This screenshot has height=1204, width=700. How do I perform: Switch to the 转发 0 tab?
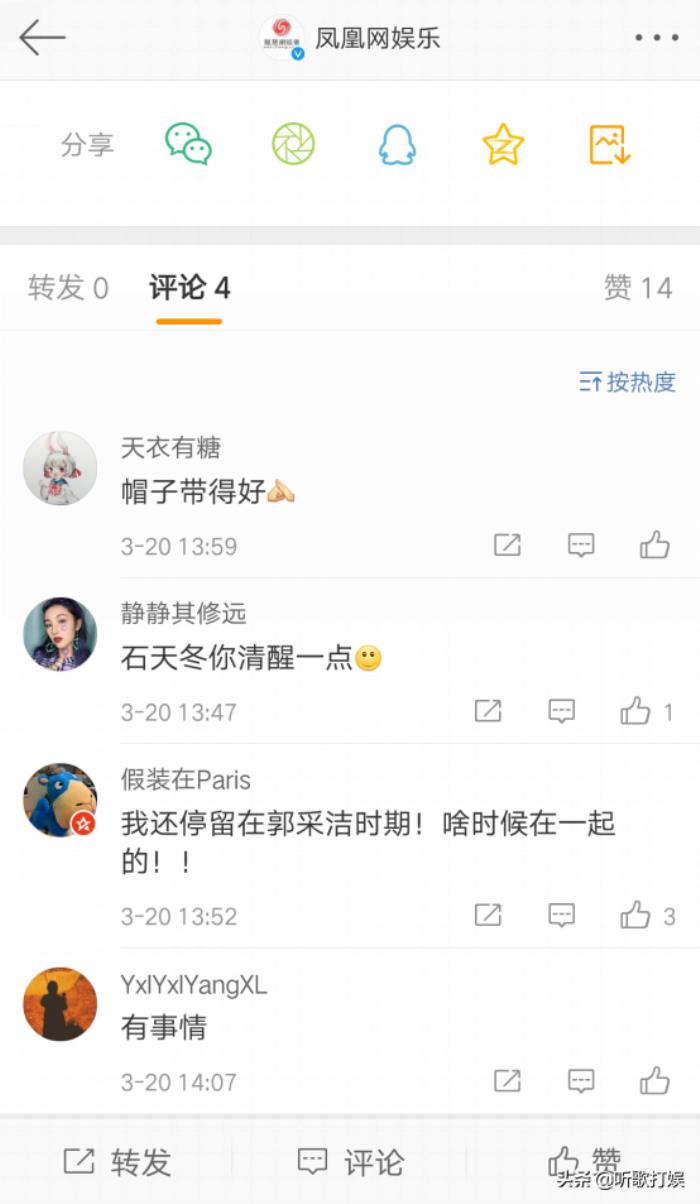click(x=68, y=288)
